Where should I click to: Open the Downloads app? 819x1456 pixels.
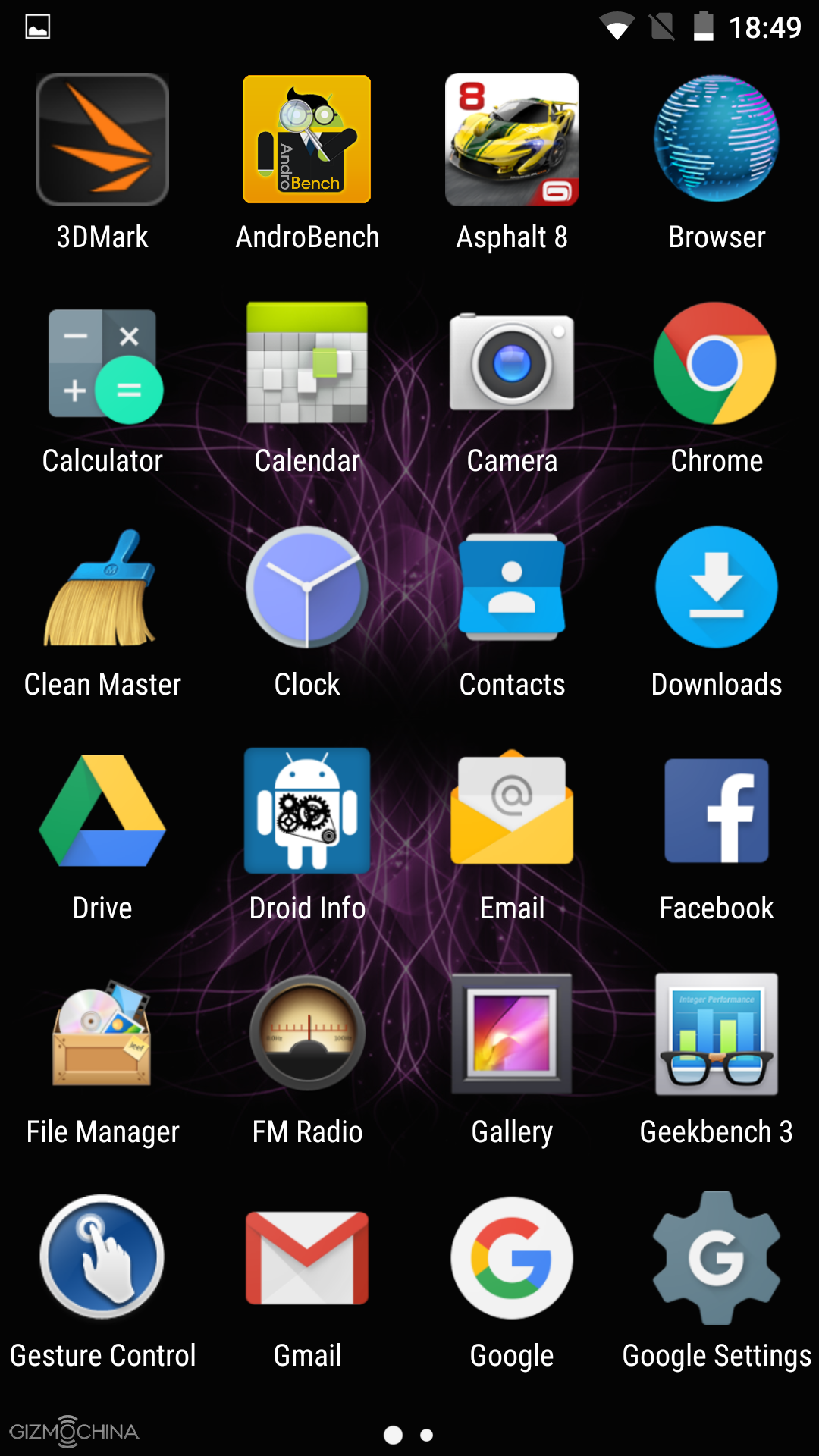click(x=717, y=588)
